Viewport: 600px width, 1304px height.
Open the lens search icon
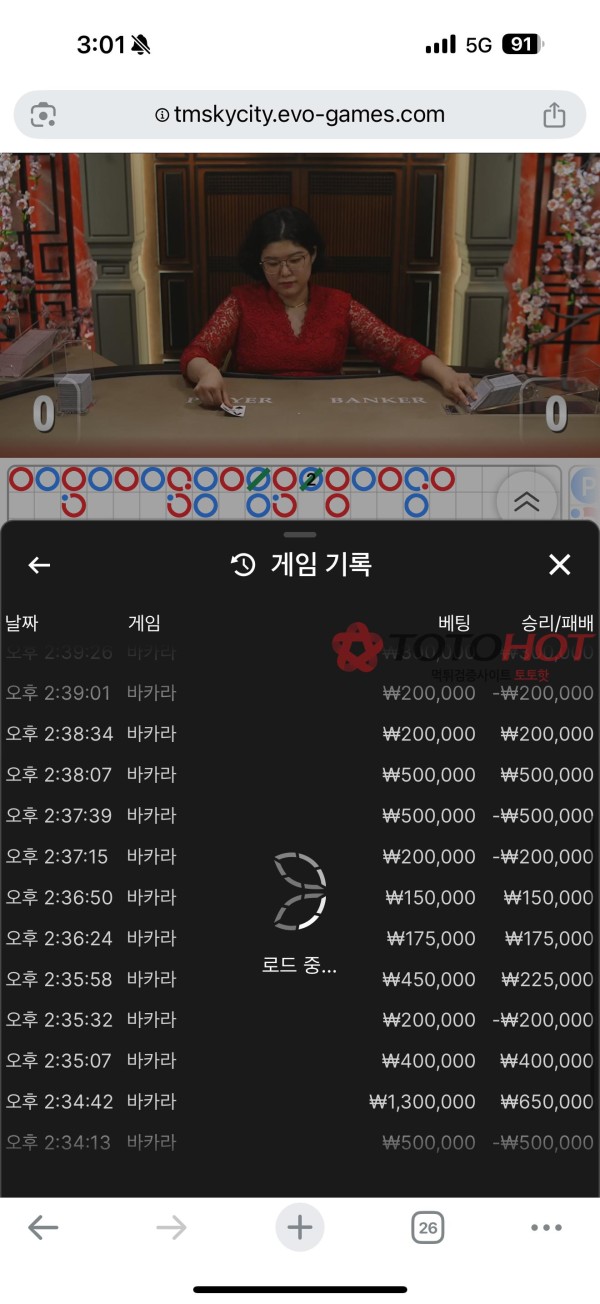43,115
